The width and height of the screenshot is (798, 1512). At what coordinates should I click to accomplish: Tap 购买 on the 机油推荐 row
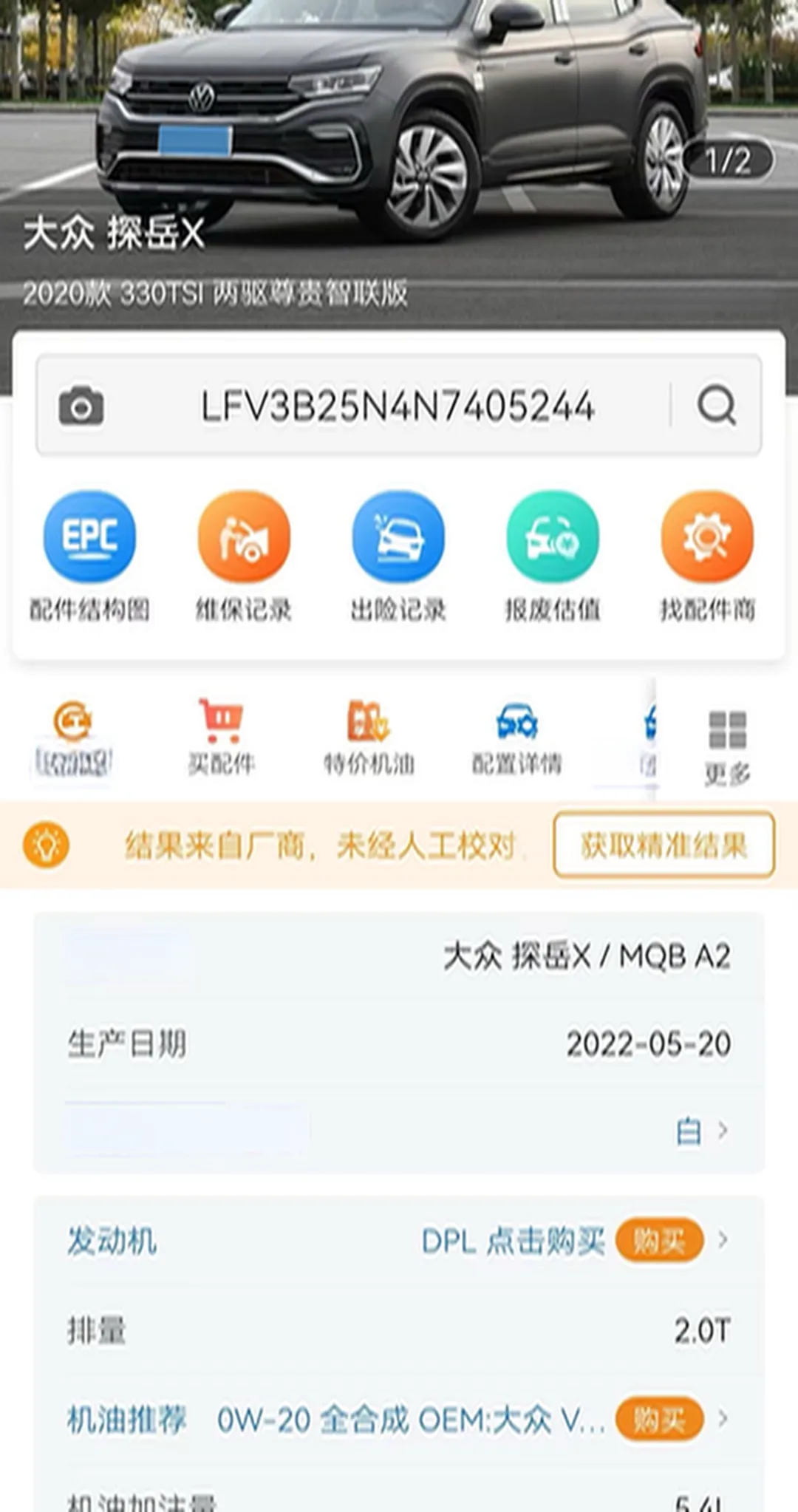pyautogui.click(x=658, y=1420)
